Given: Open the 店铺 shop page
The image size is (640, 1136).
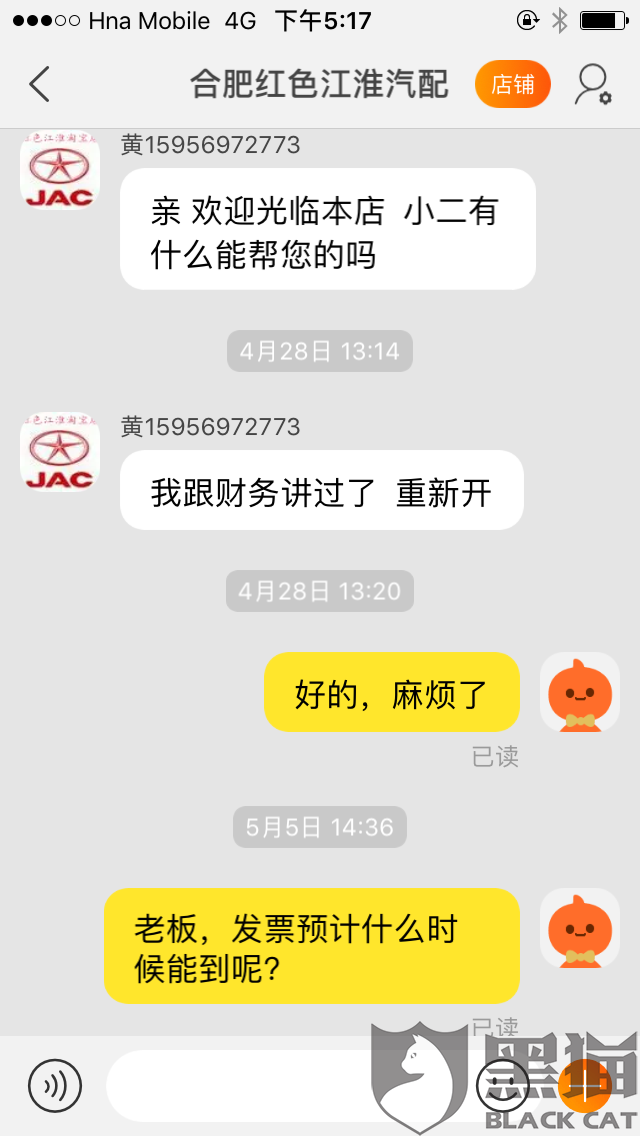Looking at the screenshot, I should coord(512,85).
